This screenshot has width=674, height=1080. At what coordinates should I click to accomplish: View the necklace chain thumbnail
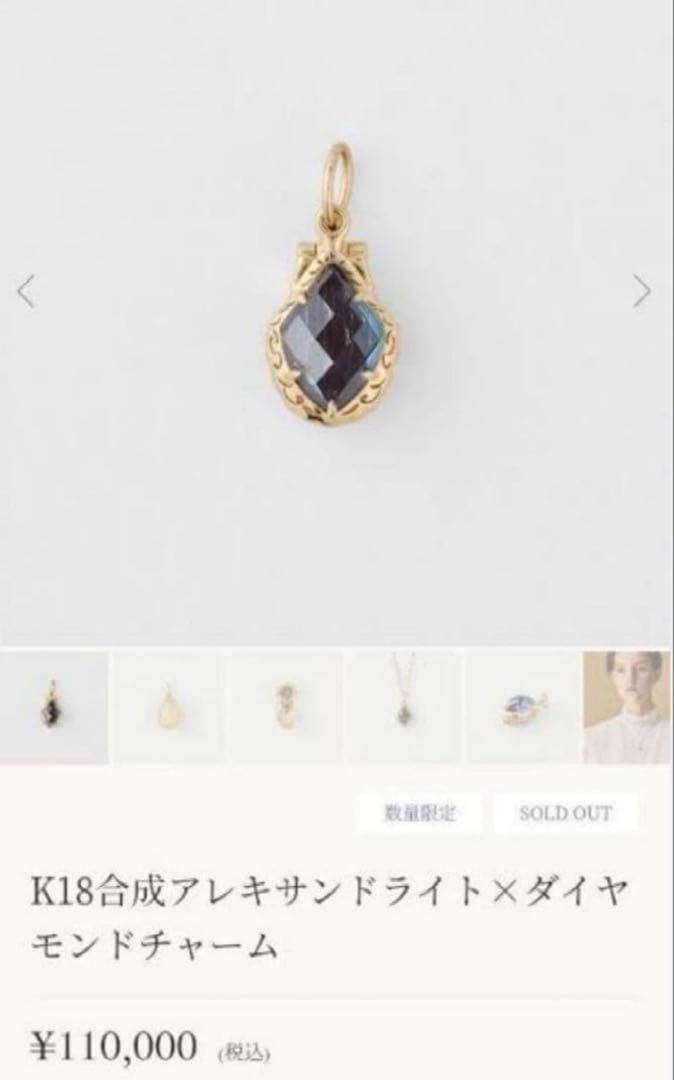pyautogui.click(x=404, y=707)
